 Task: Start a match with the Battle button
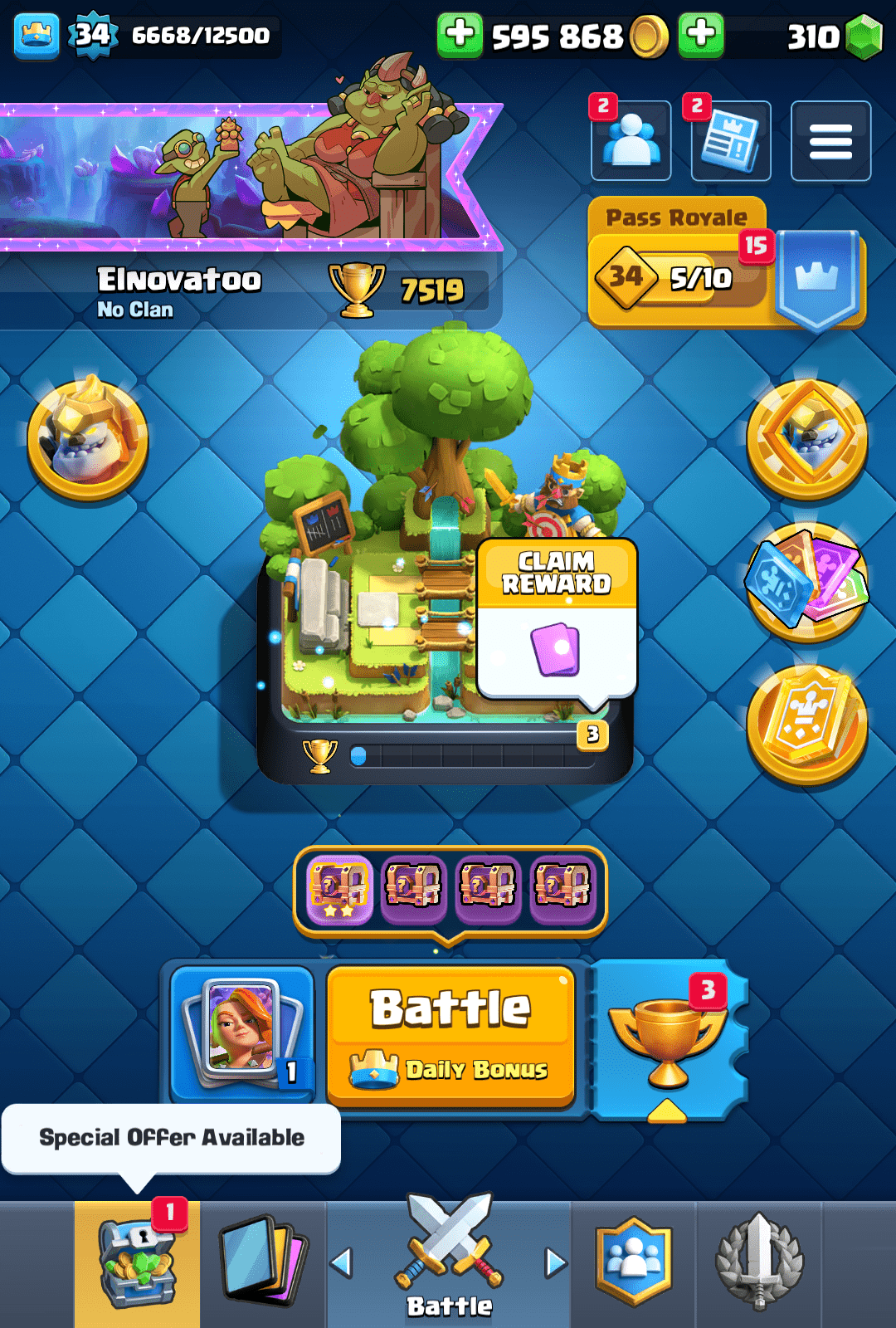450,1033
